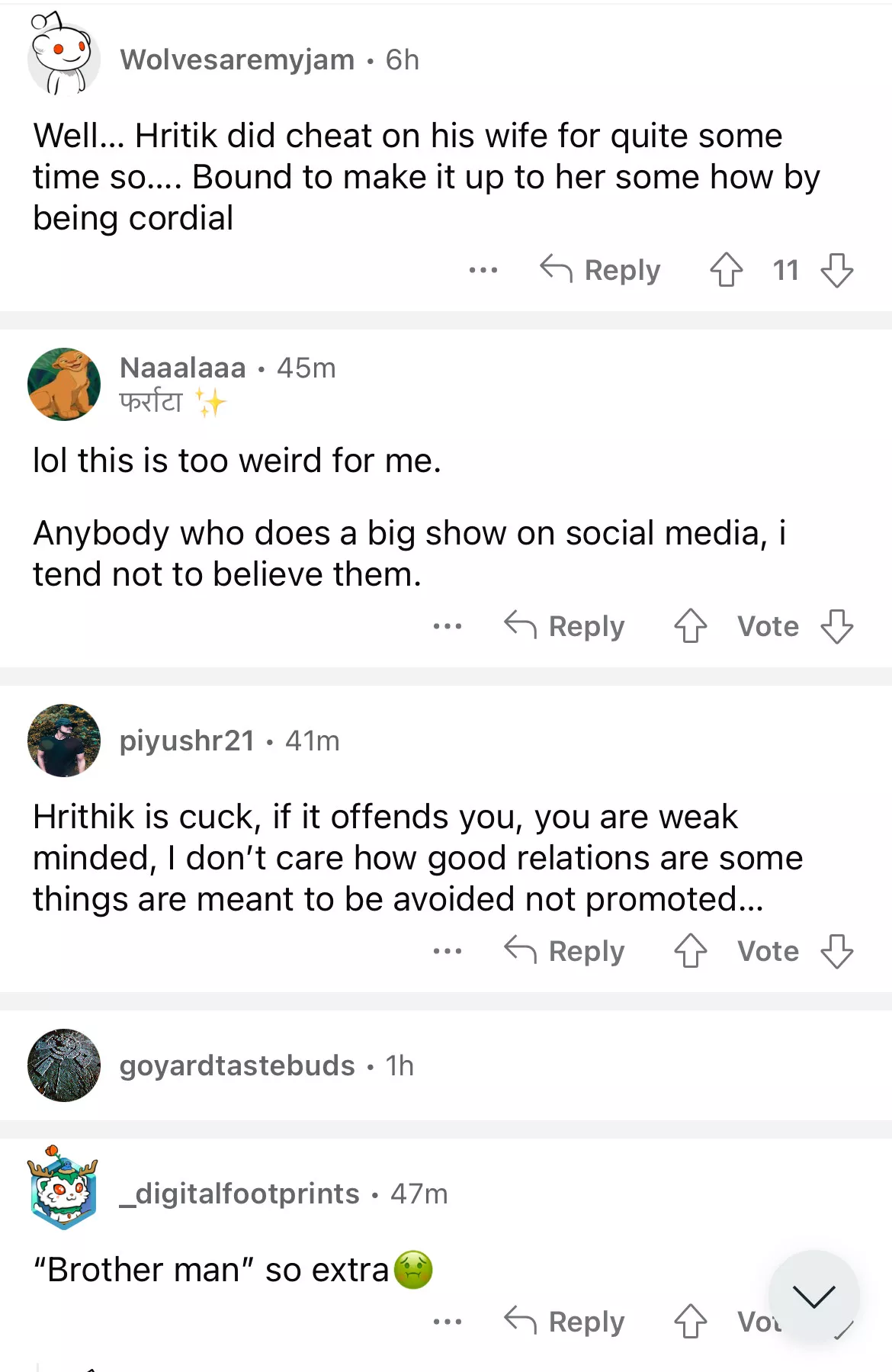
Task: Upvote piyushr21's comment
Action: pos(690,951)
